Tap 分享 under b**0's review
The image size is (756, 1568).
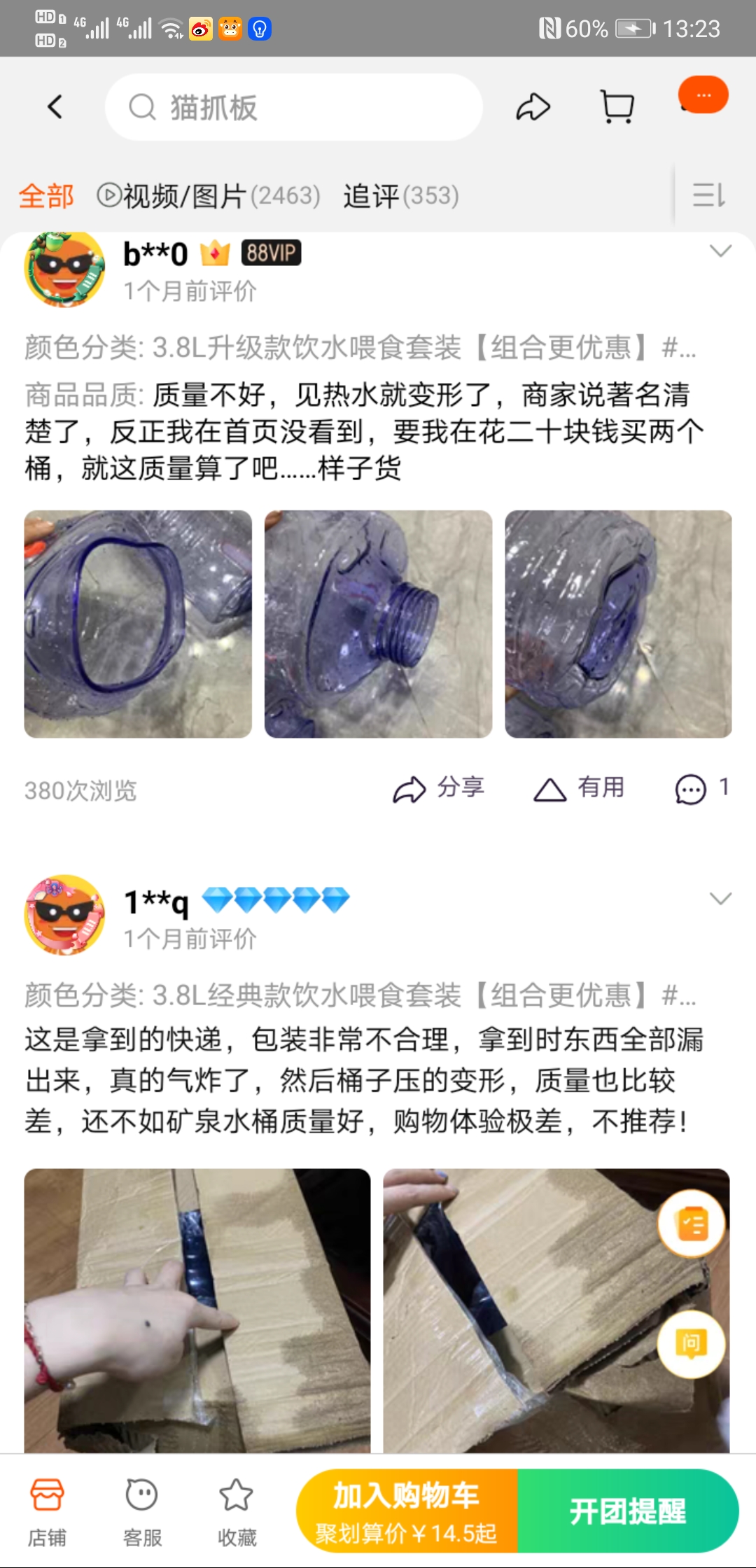click(x=439, y=789)
